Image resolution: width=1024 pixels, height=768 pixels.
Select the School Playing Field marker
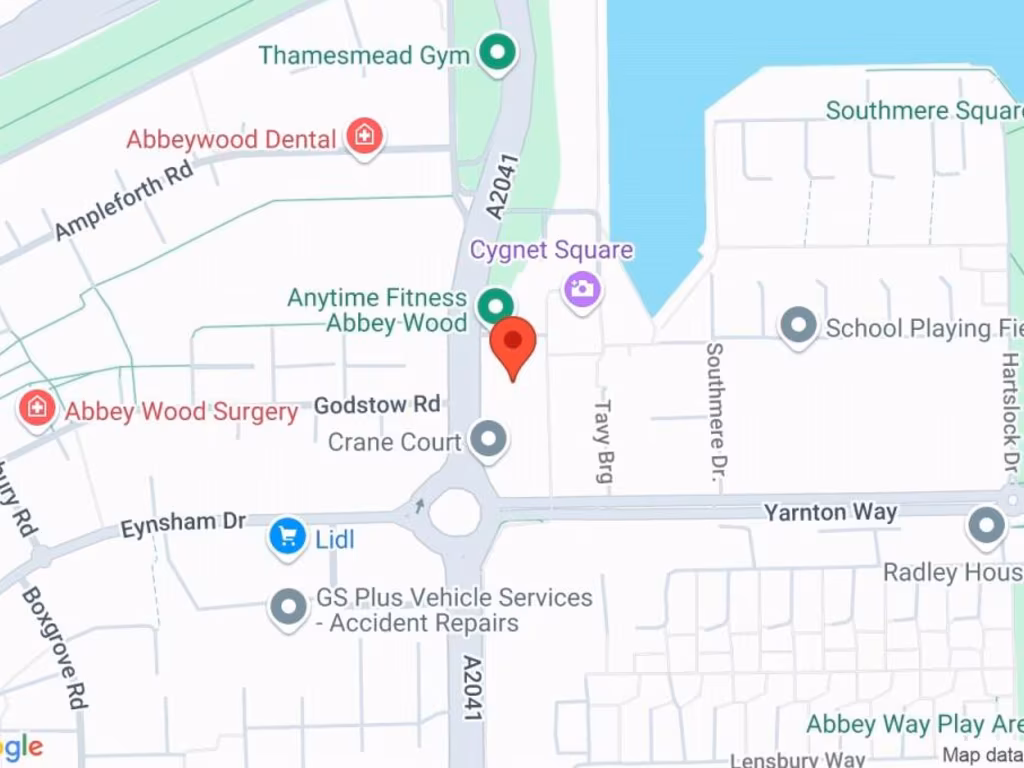tap(798, 326)
